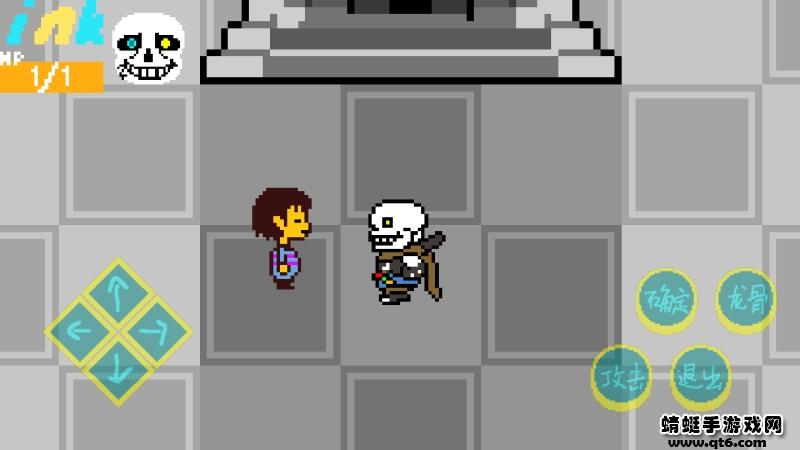
Task: Exit the game with 退出 button
Action: click(x=699, y=376)
